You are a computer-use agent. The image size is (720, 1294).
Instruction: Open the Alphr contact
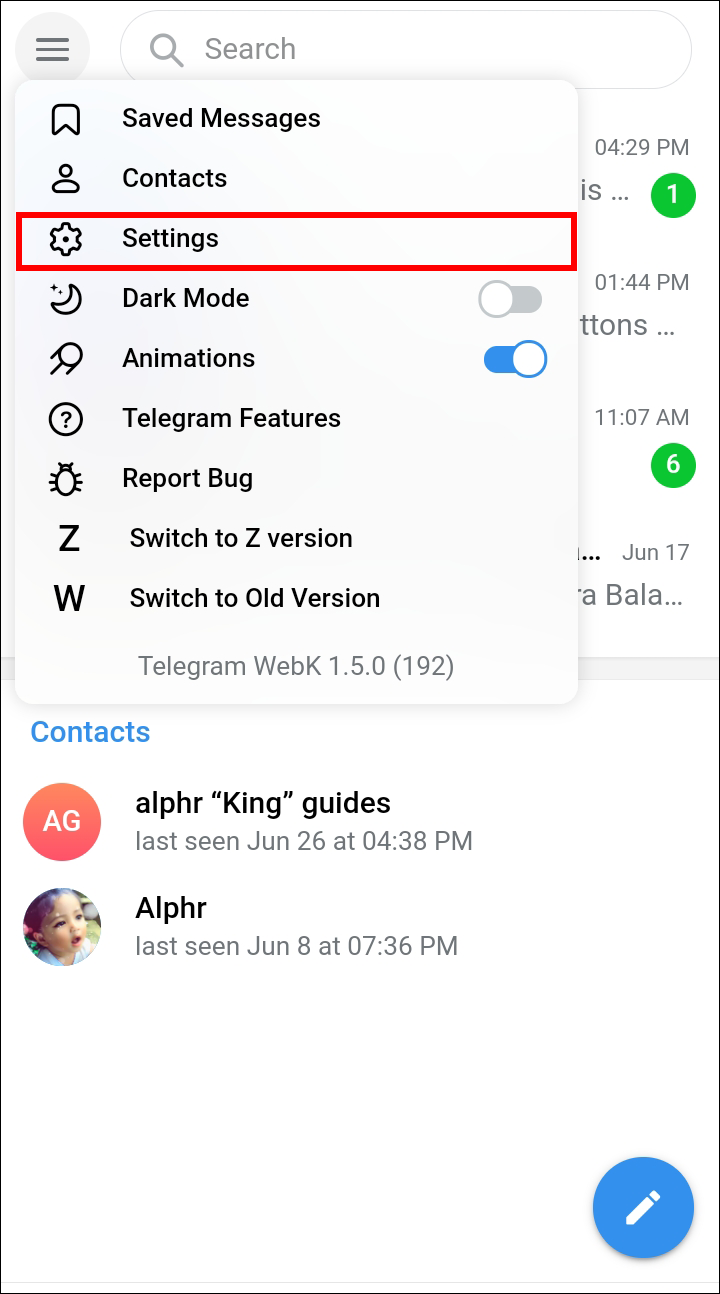click(x=360, y=926)
